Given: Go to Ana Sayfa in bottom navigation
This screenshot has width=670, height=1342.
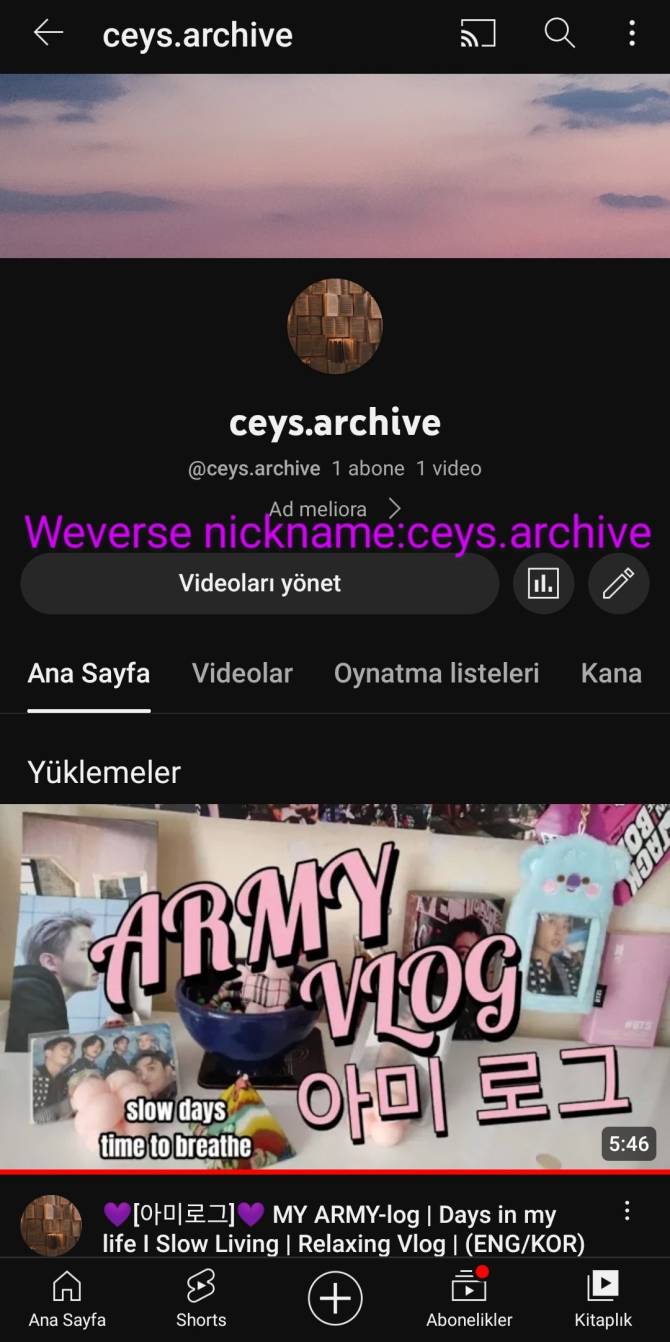Looking at the screenshot, I should 67,1299.
